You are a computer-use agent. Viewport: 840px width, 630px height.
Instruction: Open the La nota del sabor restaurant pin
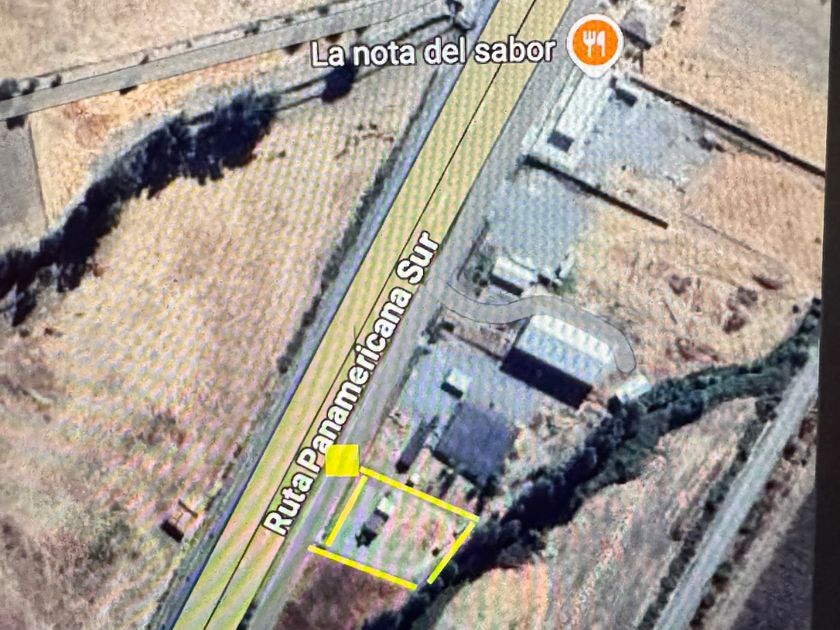(x=595, y=44)
